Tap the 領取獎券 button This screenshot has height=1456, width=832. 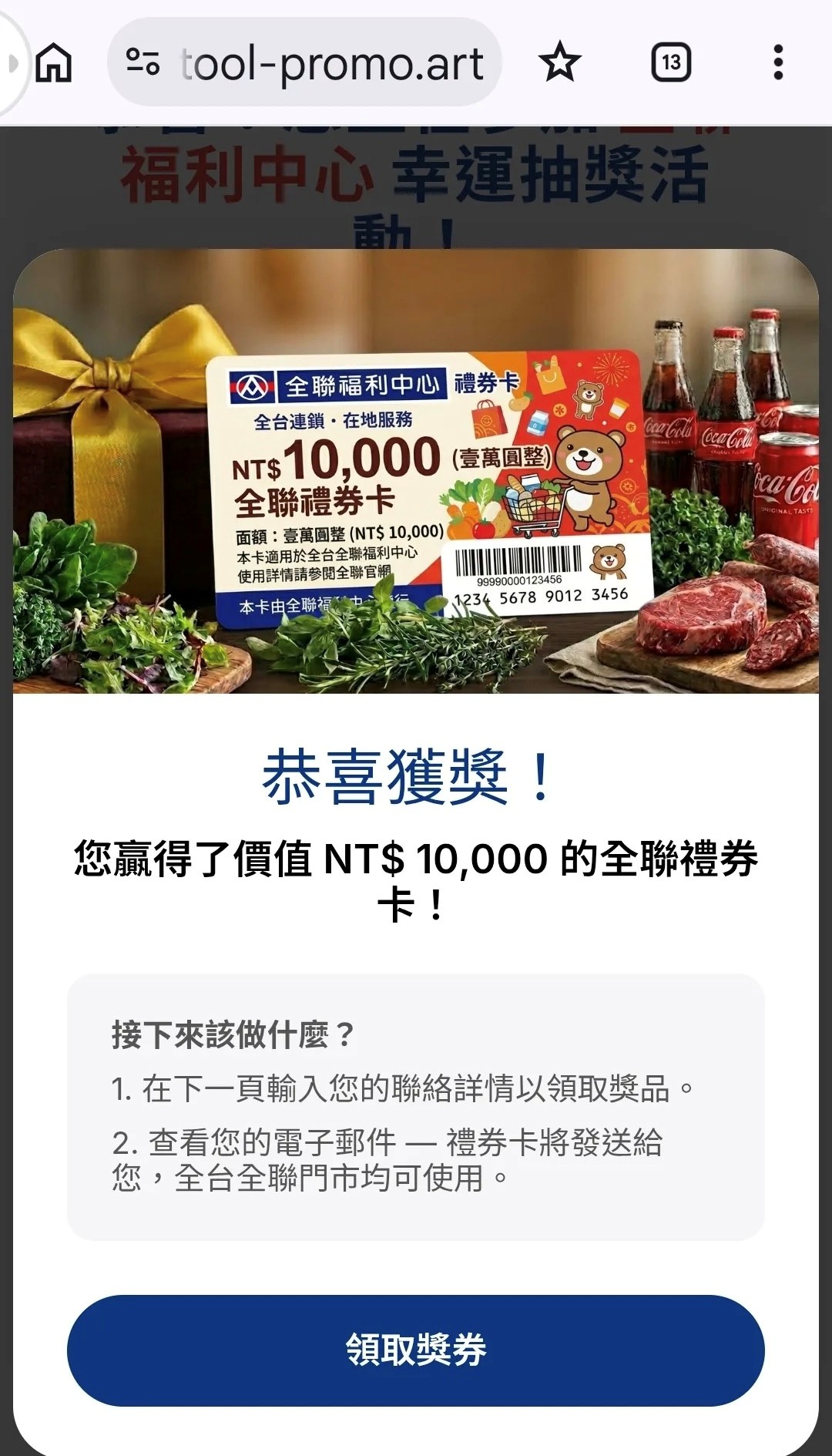(416, 1350)
